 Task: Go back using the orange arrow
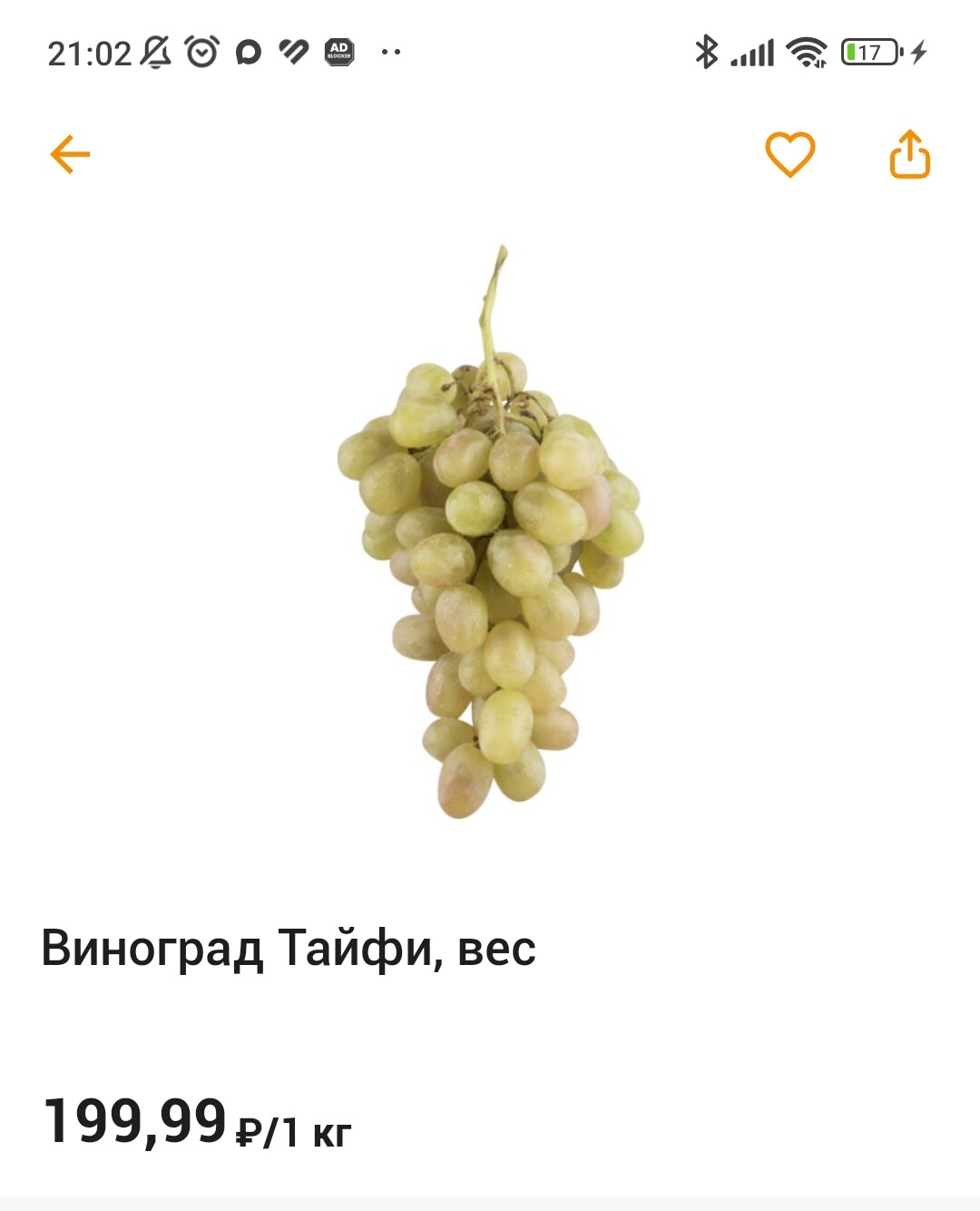pyautogui.click(x=70, y=154)
